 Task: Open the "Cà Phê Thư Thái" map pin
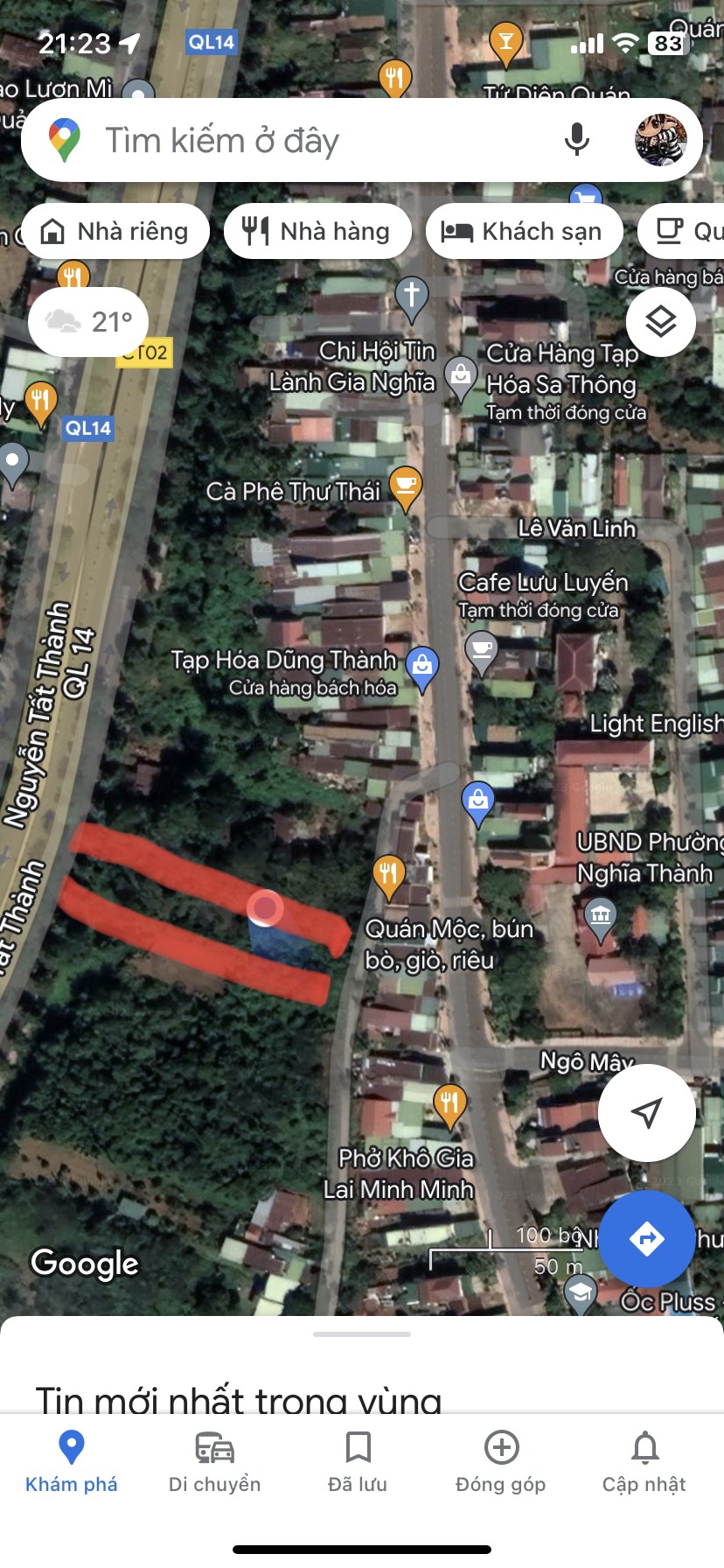click(406, 486)
